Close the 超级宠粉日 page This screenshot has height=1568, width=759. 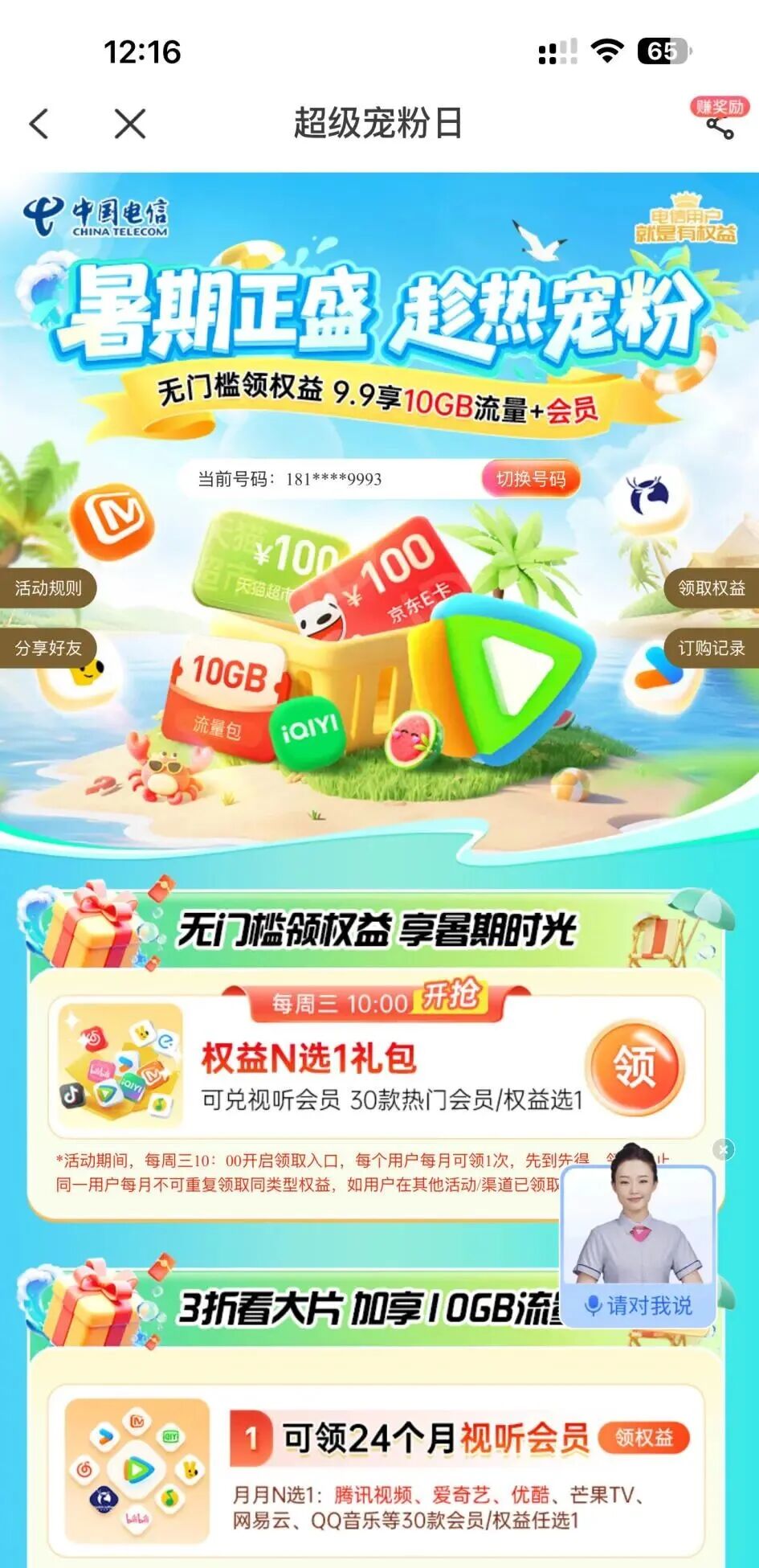[129, 125]
